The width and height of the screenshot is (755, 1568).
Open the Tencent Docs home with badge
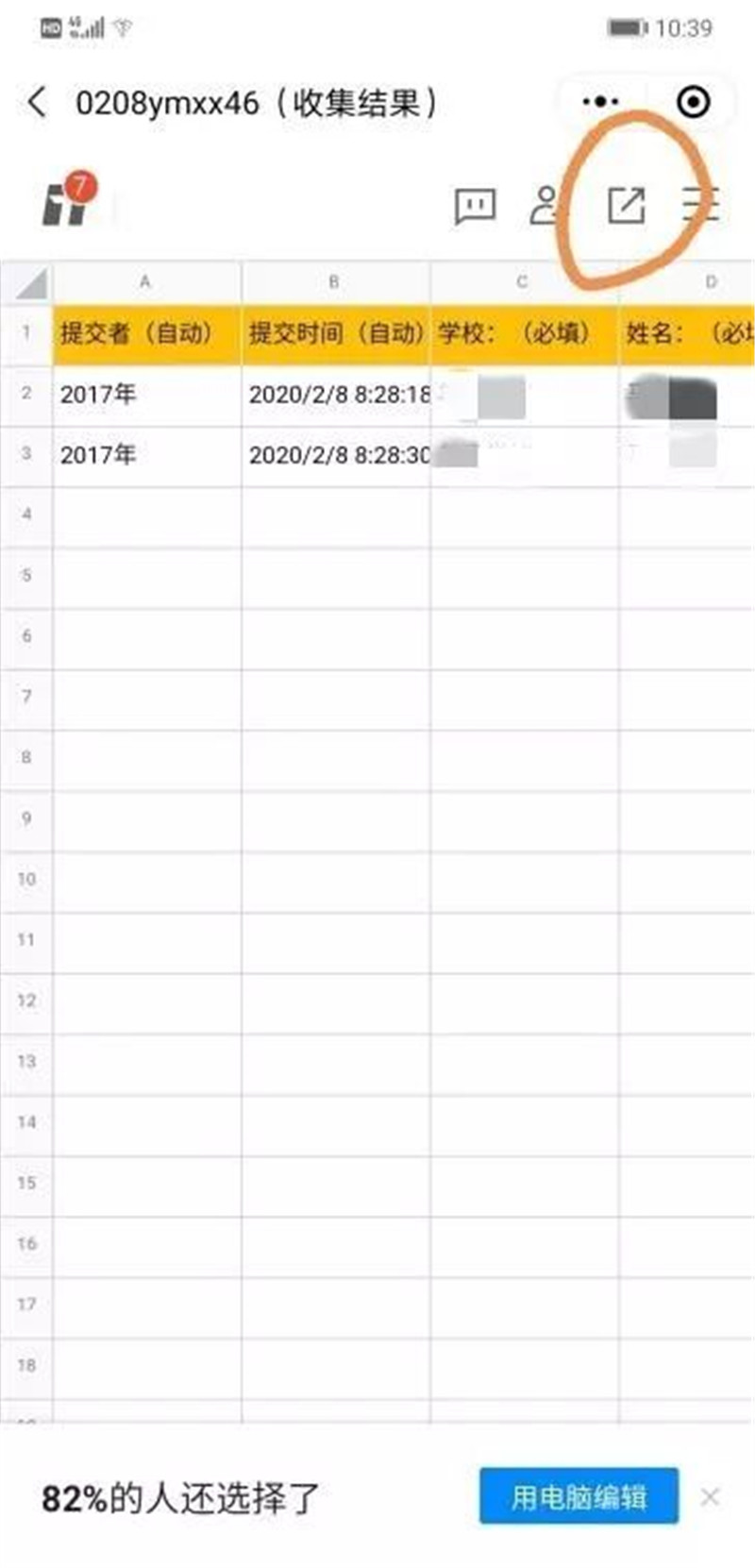[x=66, y=202]
